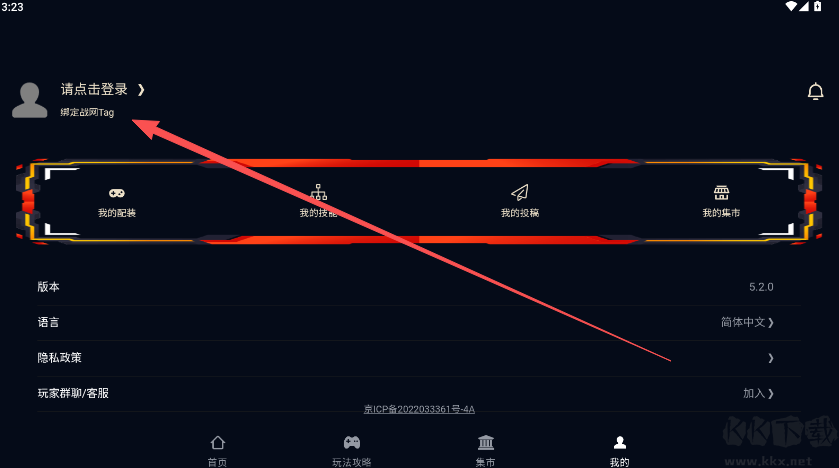
Task: Open the notifications bell
Action: pyautogui.click(x=815, y=92)
